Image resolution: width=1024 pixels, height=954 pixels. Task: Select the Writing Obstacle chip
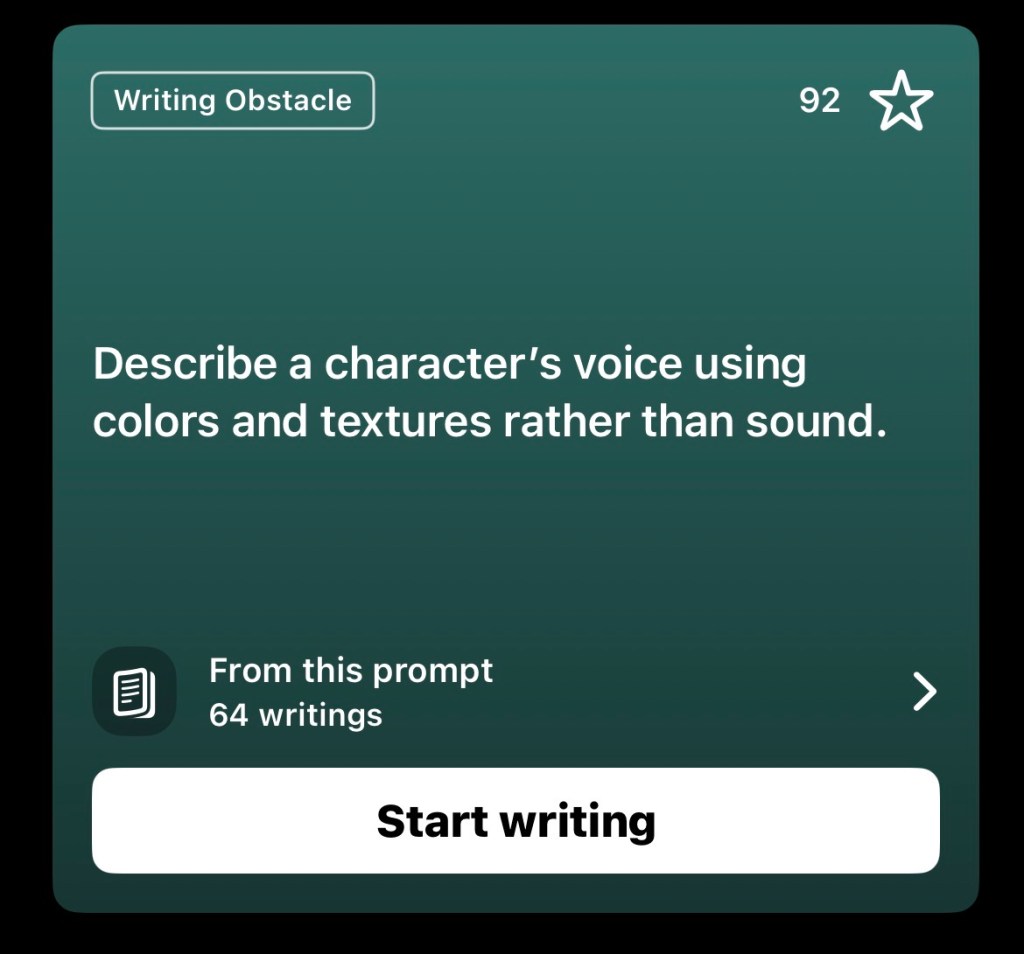[x=232, y=101]
